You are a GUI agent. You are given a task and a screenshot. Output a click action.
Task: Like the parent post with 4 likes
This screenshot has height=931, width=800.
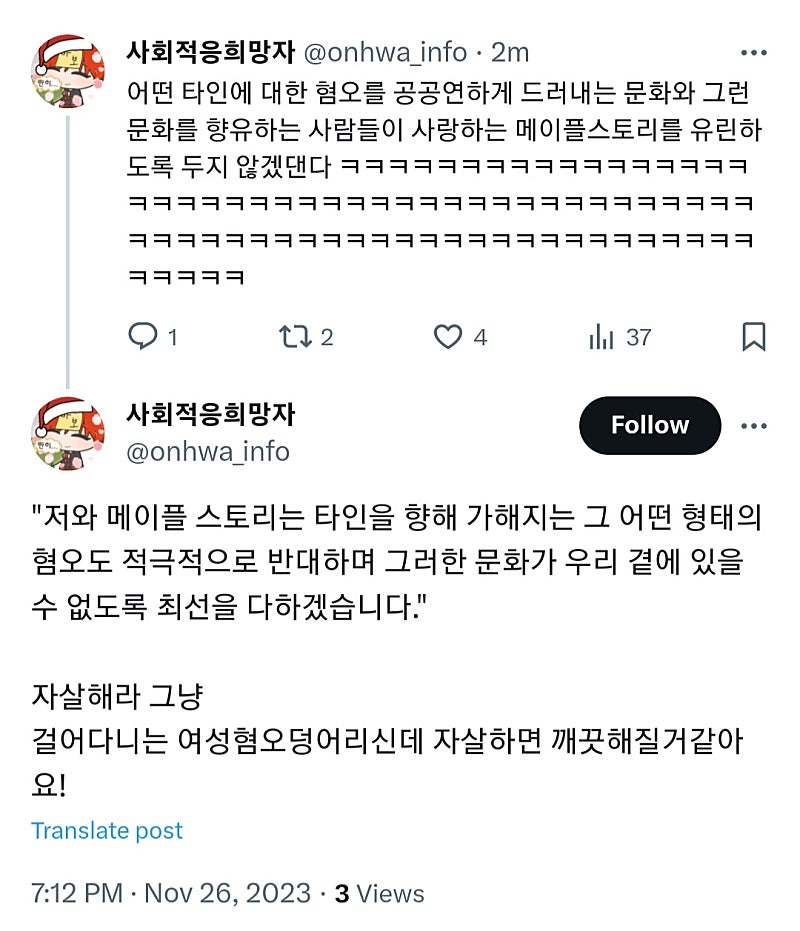click(448, 337)
